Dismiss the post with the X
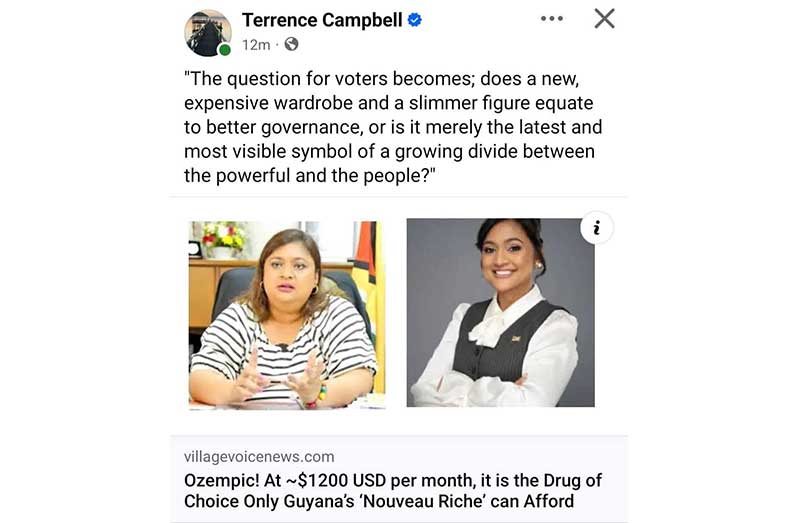 604,18
